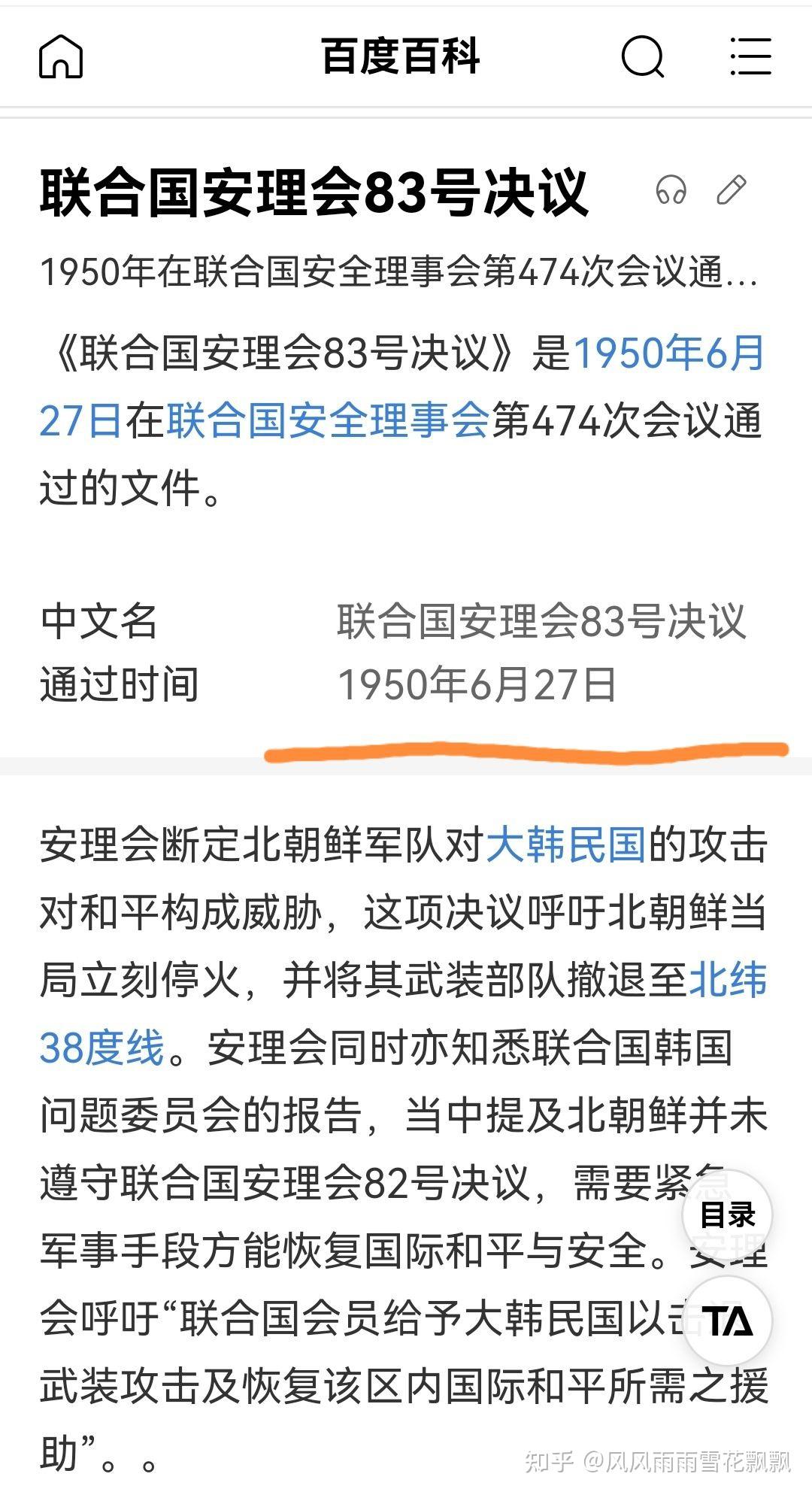Expand the truncated summary line under title
Screen dimensions: 812x1495
399,272
